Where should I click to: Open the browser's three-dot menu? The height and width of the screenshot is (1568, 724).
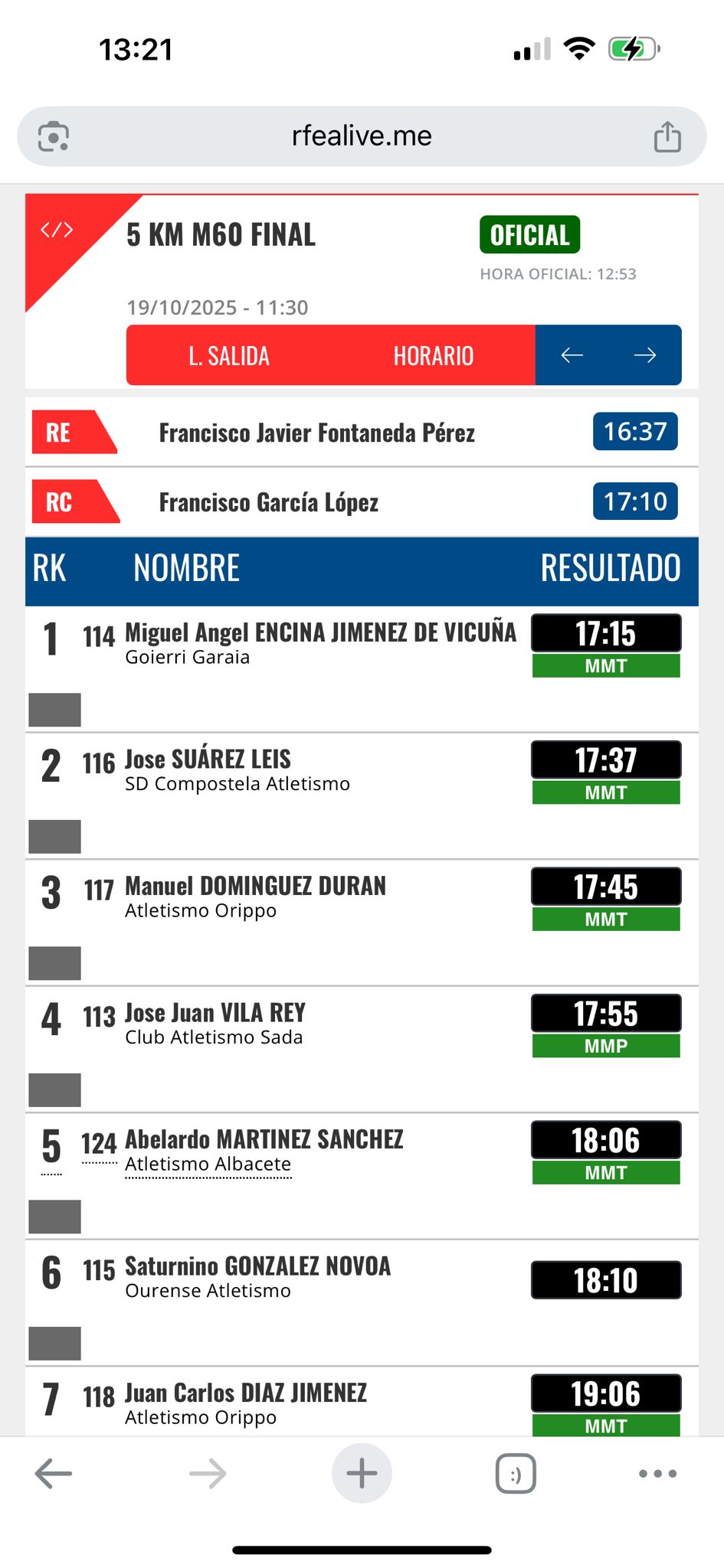coord(657,1473)
